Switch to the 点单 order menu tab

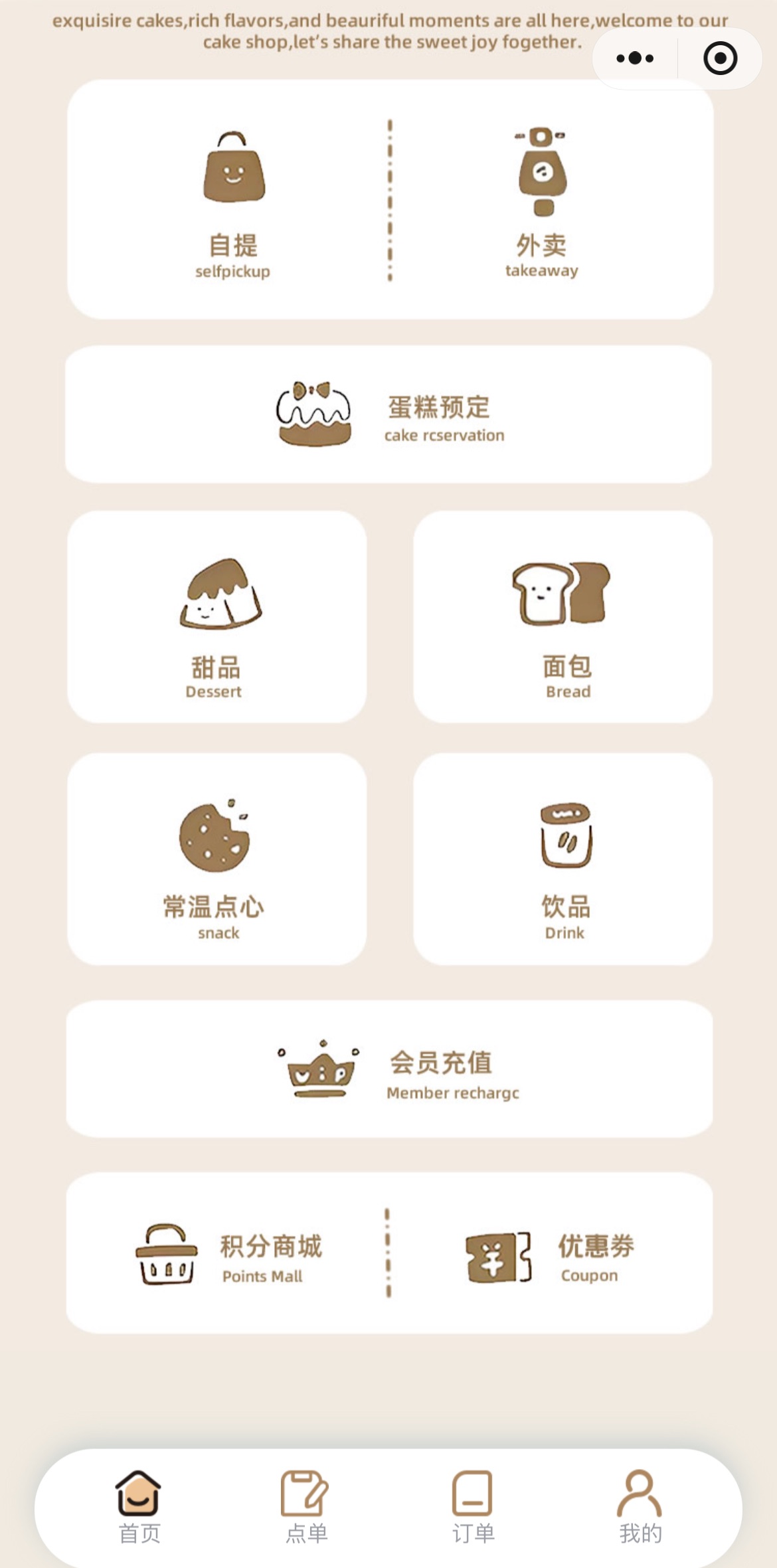pyautogui.click(x=306, y=1506)
